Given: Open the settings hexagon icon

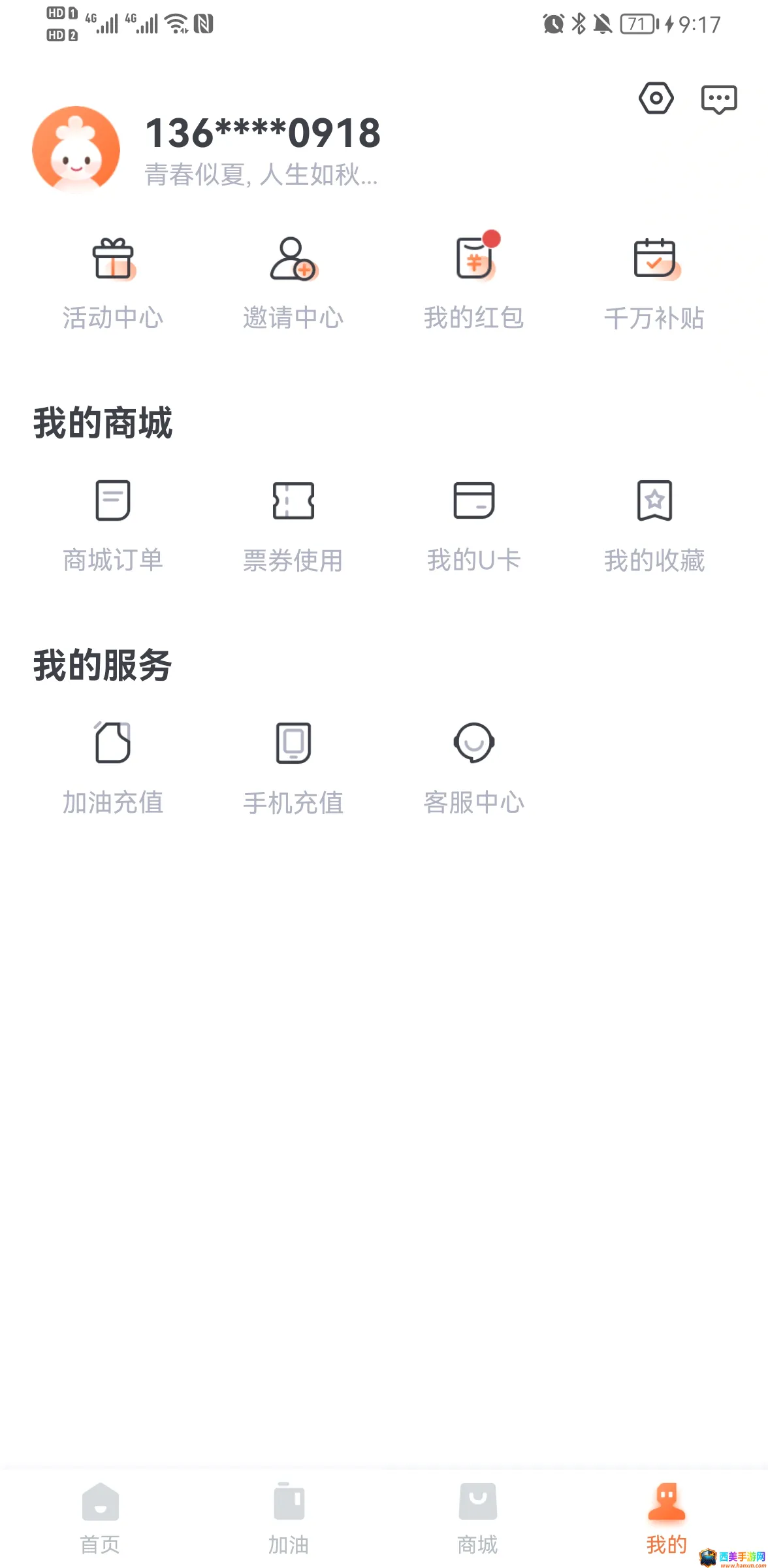Looking at the screenshot, I should 656,99.
